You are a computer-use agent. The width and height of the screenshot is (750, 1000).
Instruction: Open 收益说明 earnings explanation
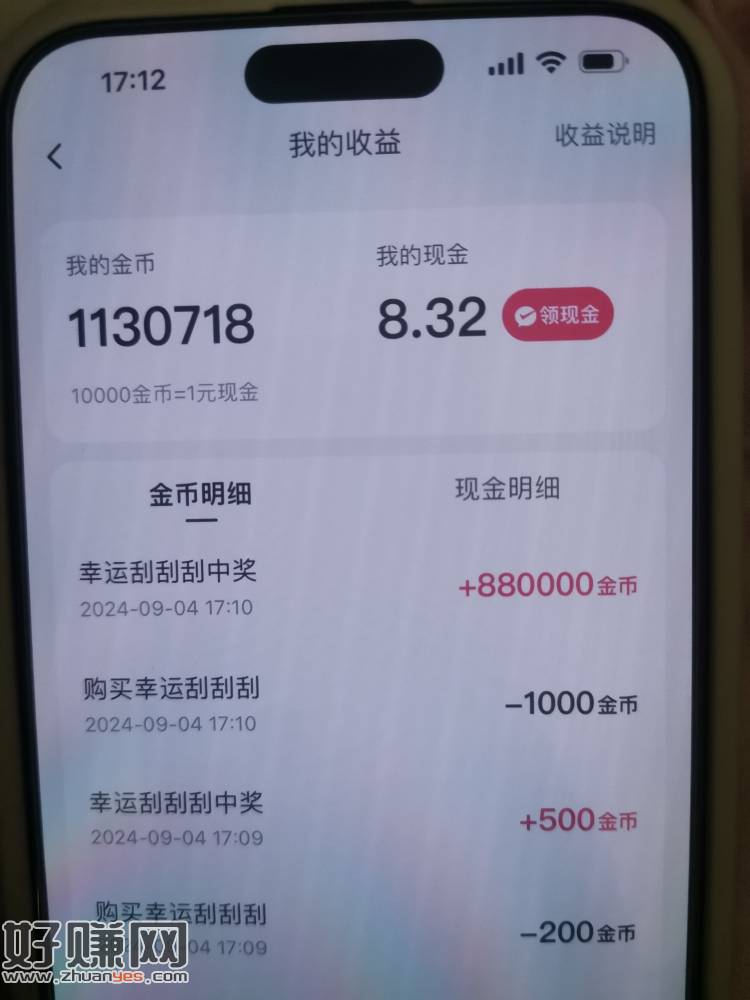pos(605,135)
